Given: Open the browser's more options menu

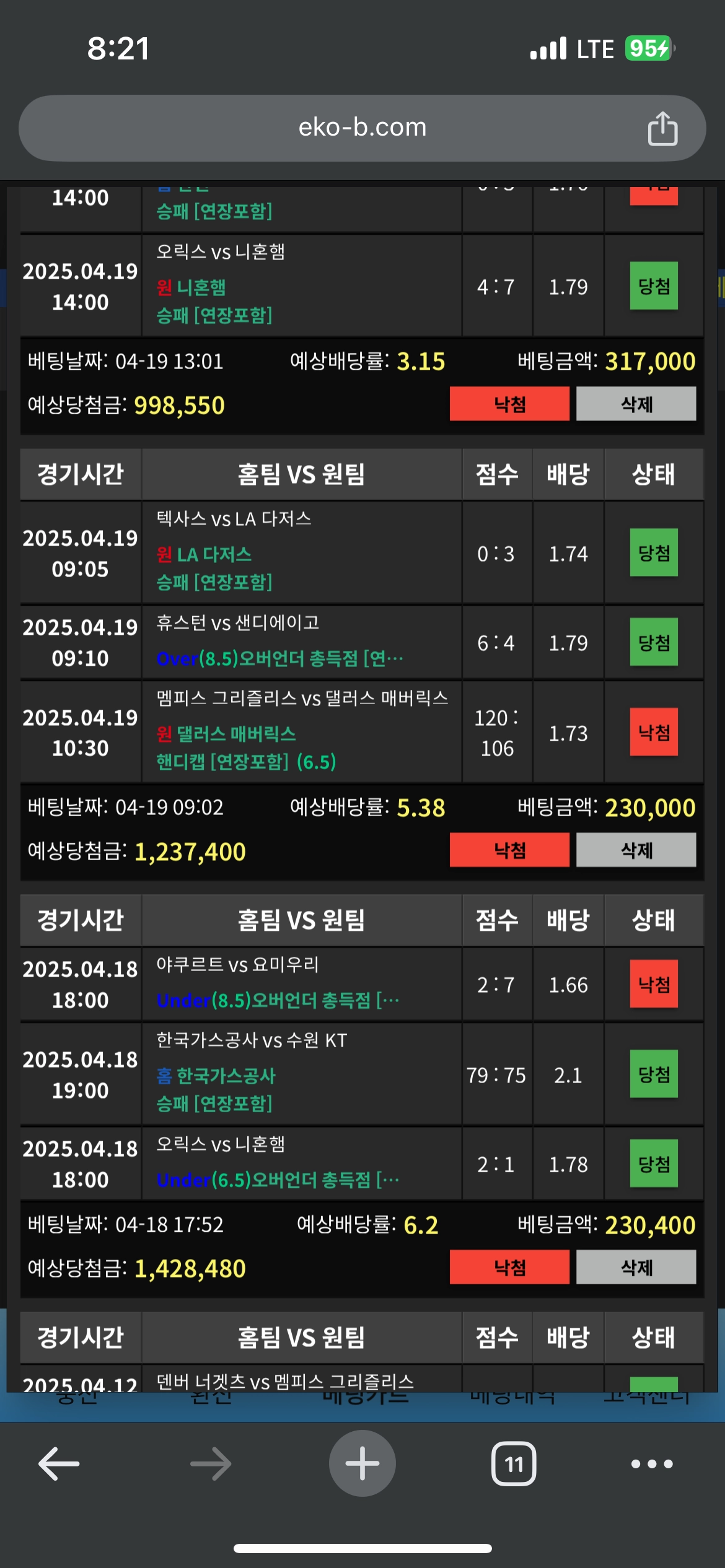Looking at the screenshot, I should pyautogui.click(x=652, y=1464).
